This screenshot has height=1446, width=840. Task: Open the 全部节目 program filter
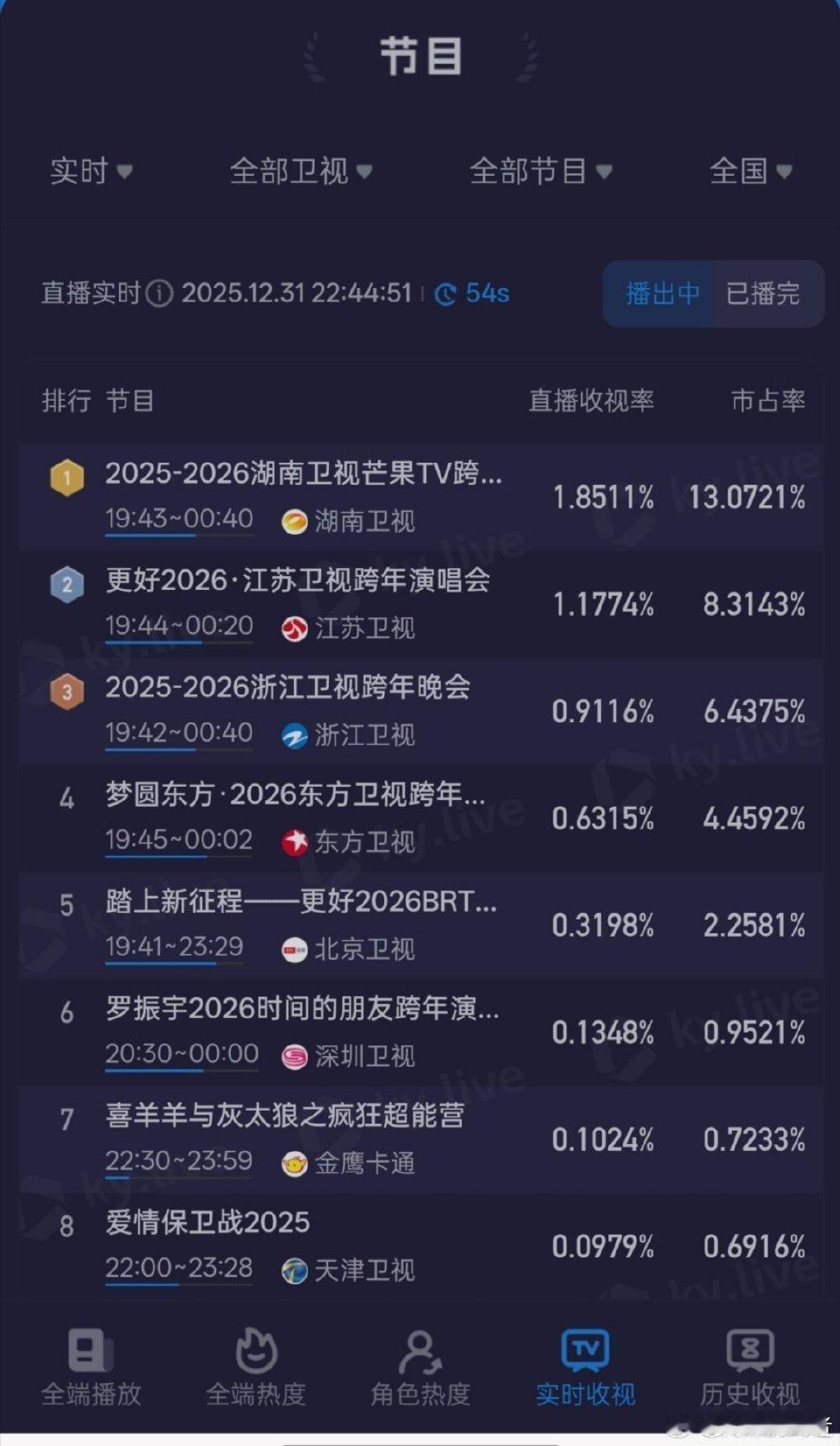[x=536, y=172]
